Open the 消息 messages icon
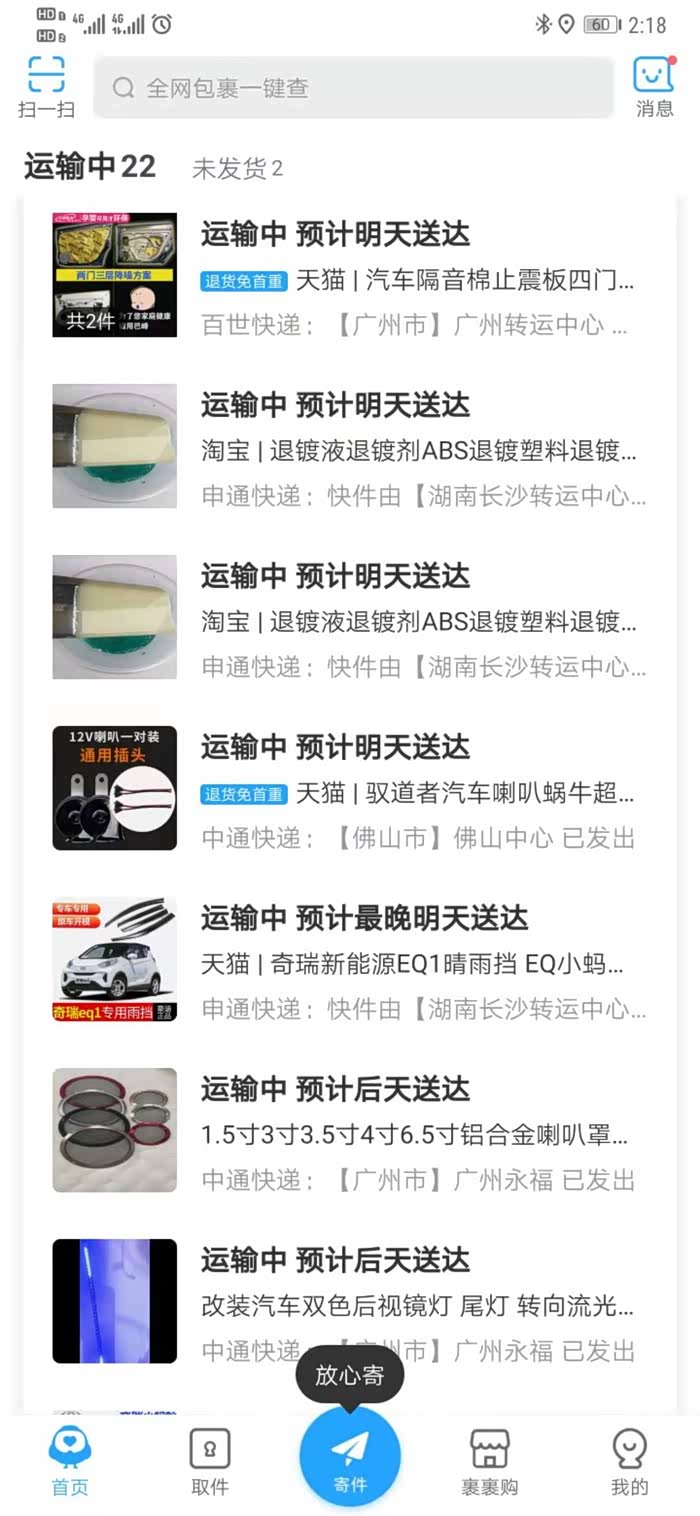700x1516 pixels. [x=654, y=87]
